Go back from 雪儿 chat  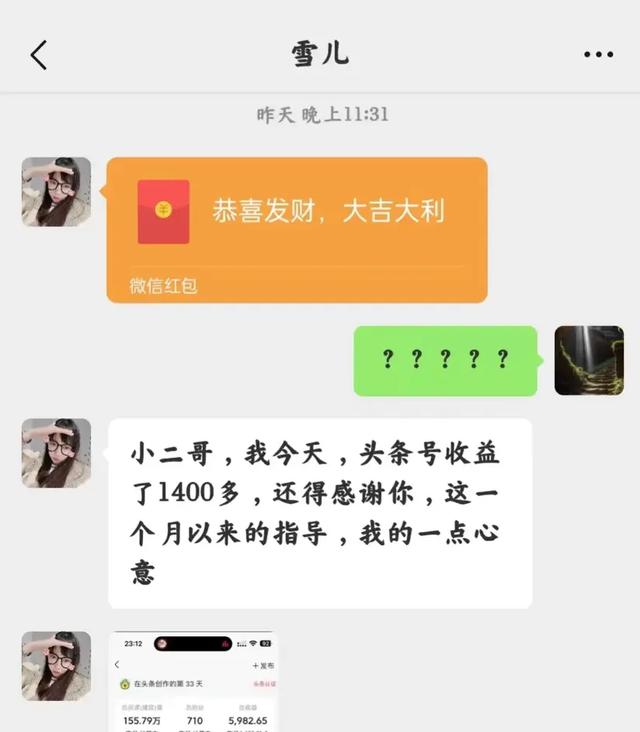pos(39,55)
